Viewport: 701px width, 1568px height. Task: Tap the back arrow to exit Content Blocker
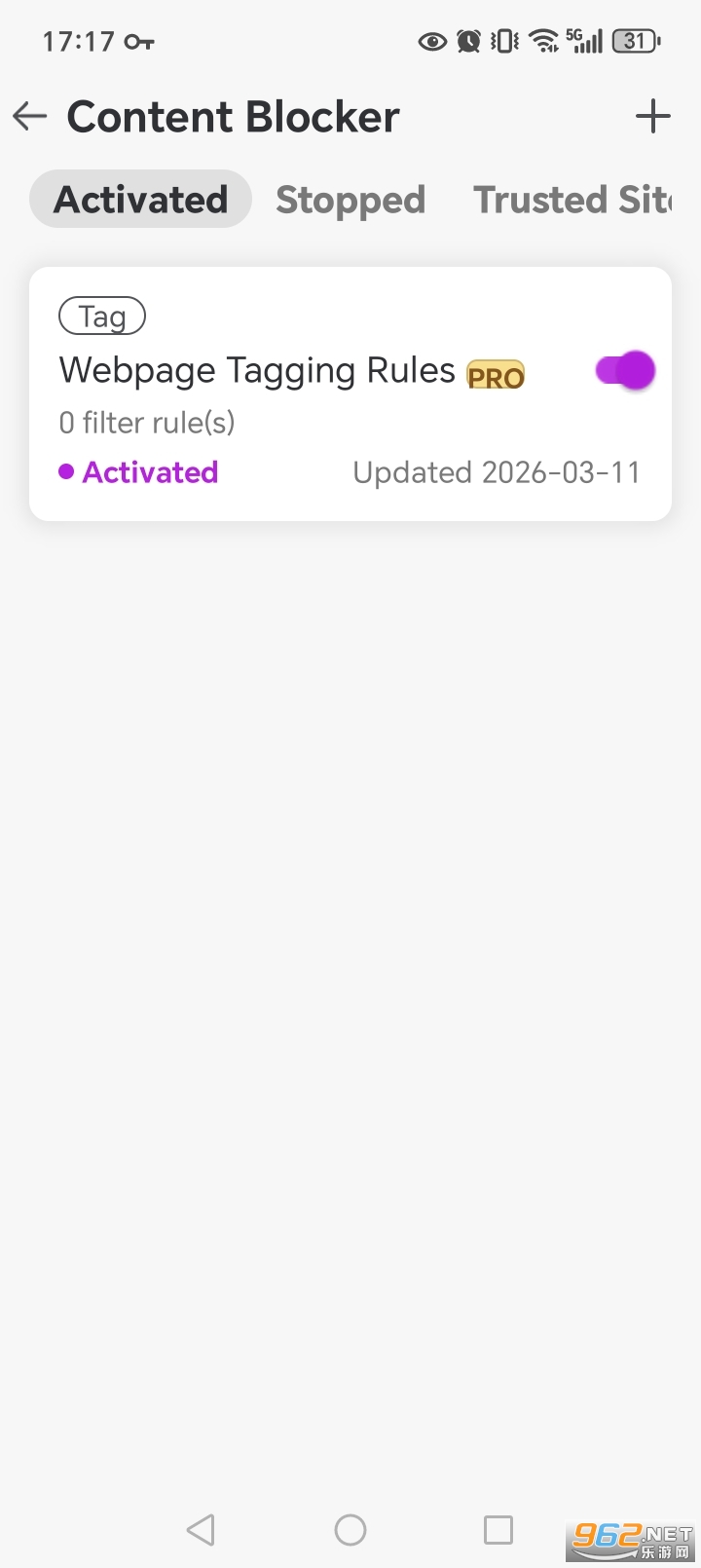[x=29, y=116]
